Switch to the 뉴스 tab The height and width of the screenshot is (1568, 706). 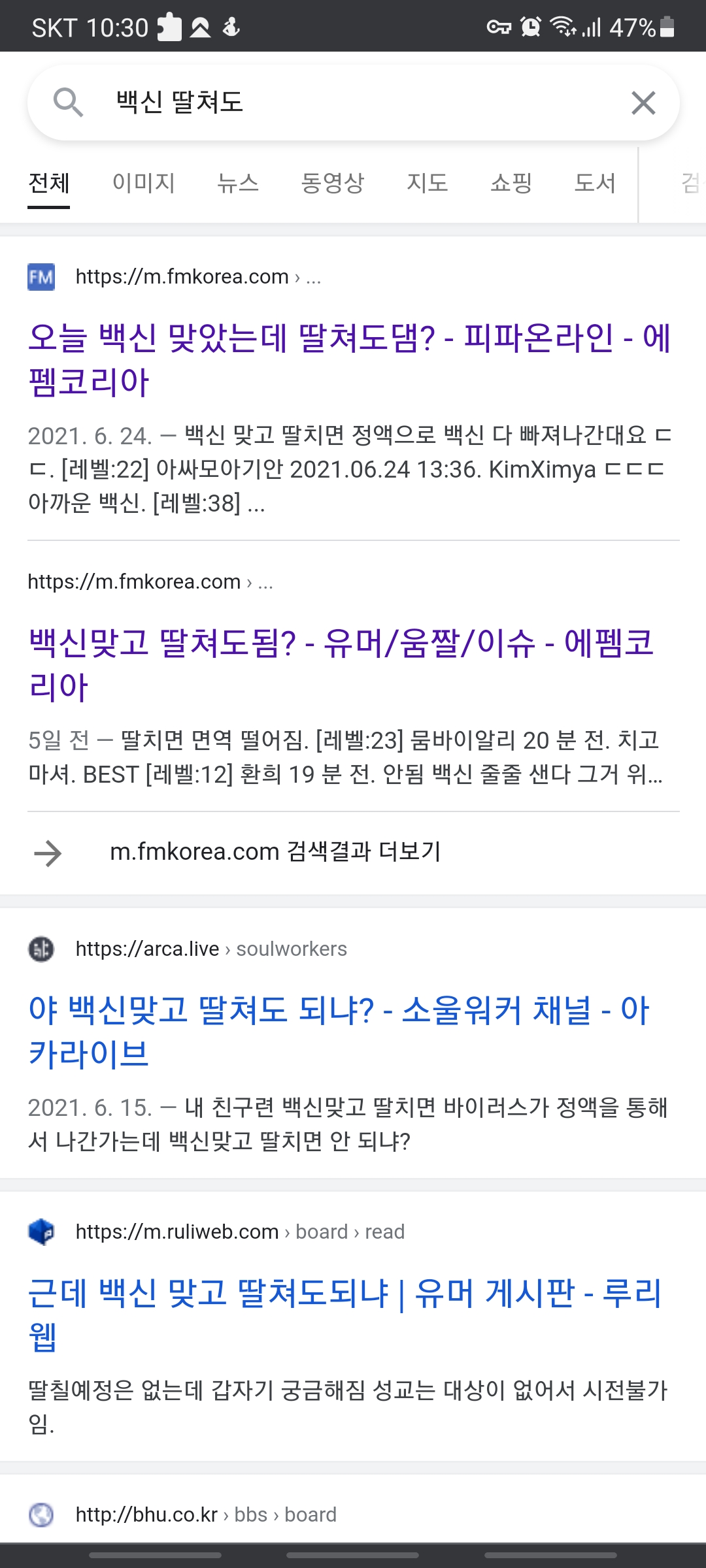point(238,183)
